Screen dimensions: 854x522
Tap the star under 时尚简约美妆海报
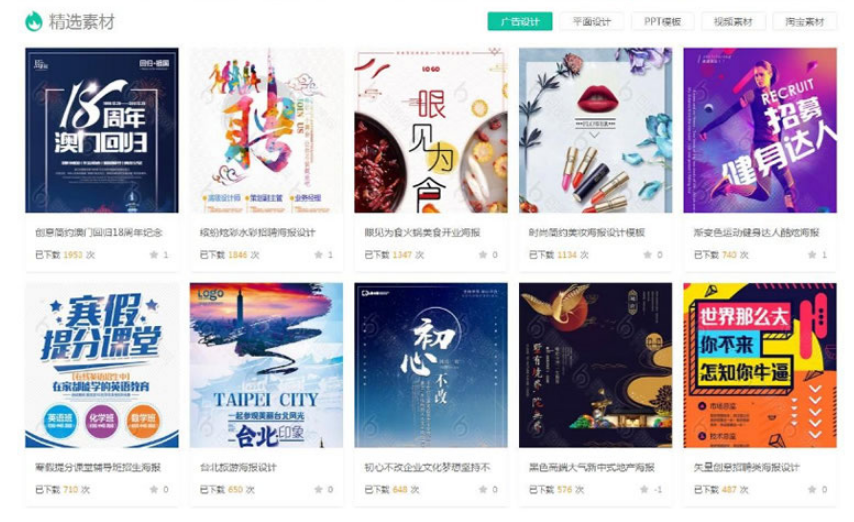647,255
